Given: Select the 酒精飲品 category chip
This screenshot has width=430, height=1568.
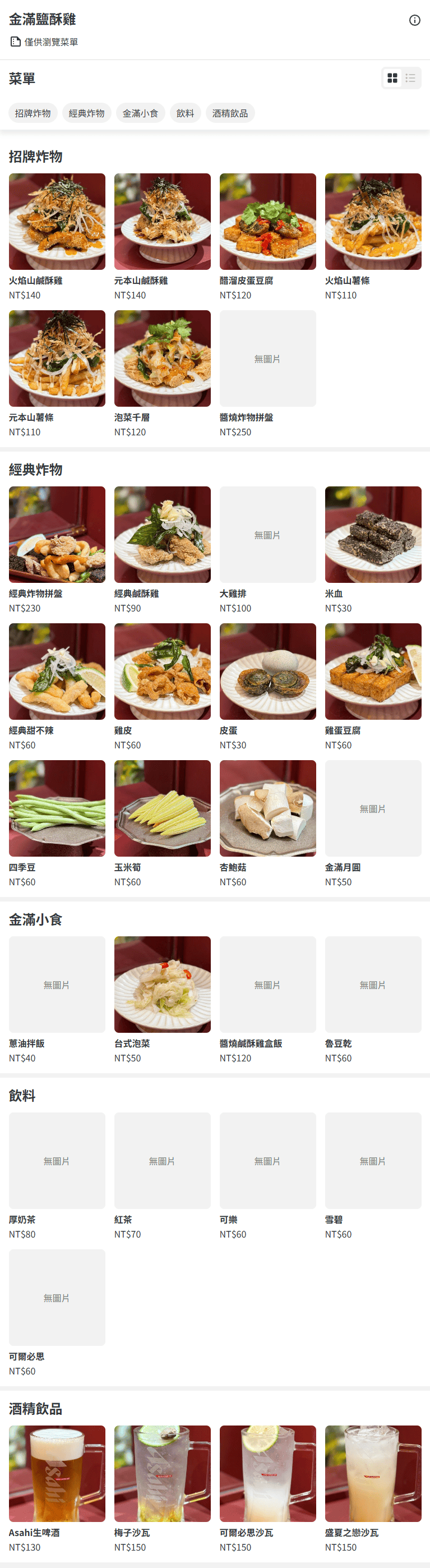Looking at the screenshot, I should point(230,113).
